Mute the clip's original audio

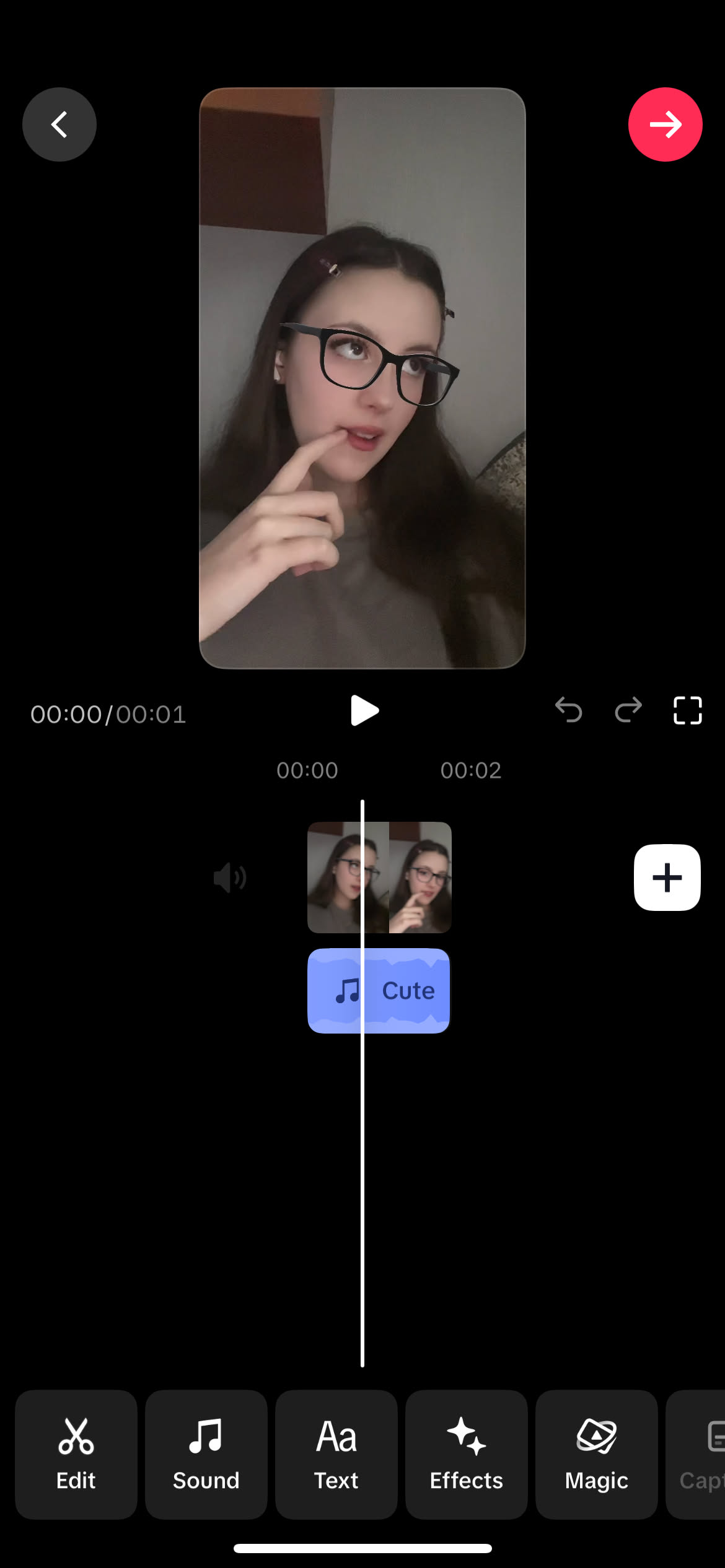(x=230, y=878)
